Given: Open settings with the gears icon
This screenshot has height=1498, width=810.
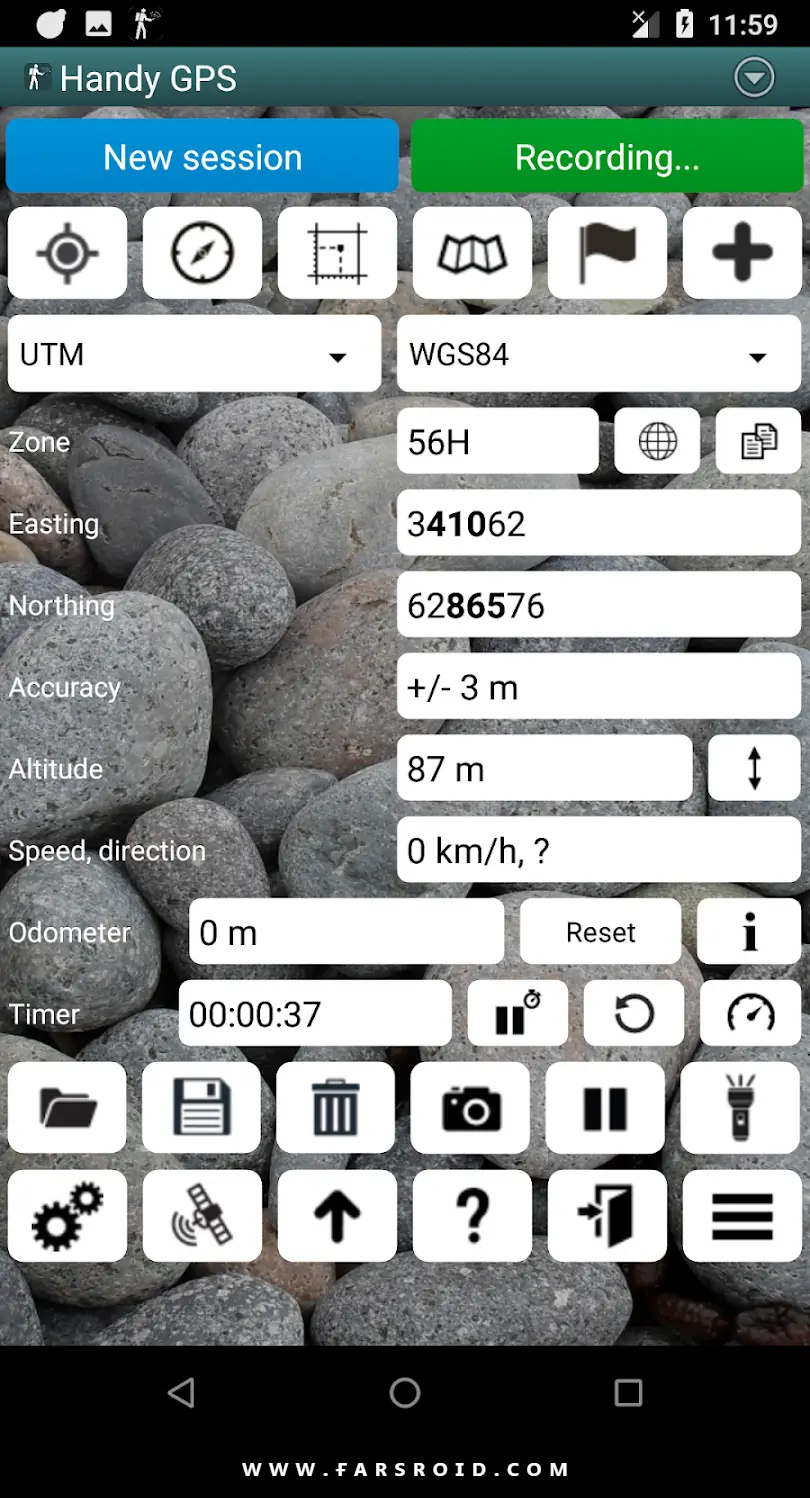Looking at the screenshot, I should 67,1216.
